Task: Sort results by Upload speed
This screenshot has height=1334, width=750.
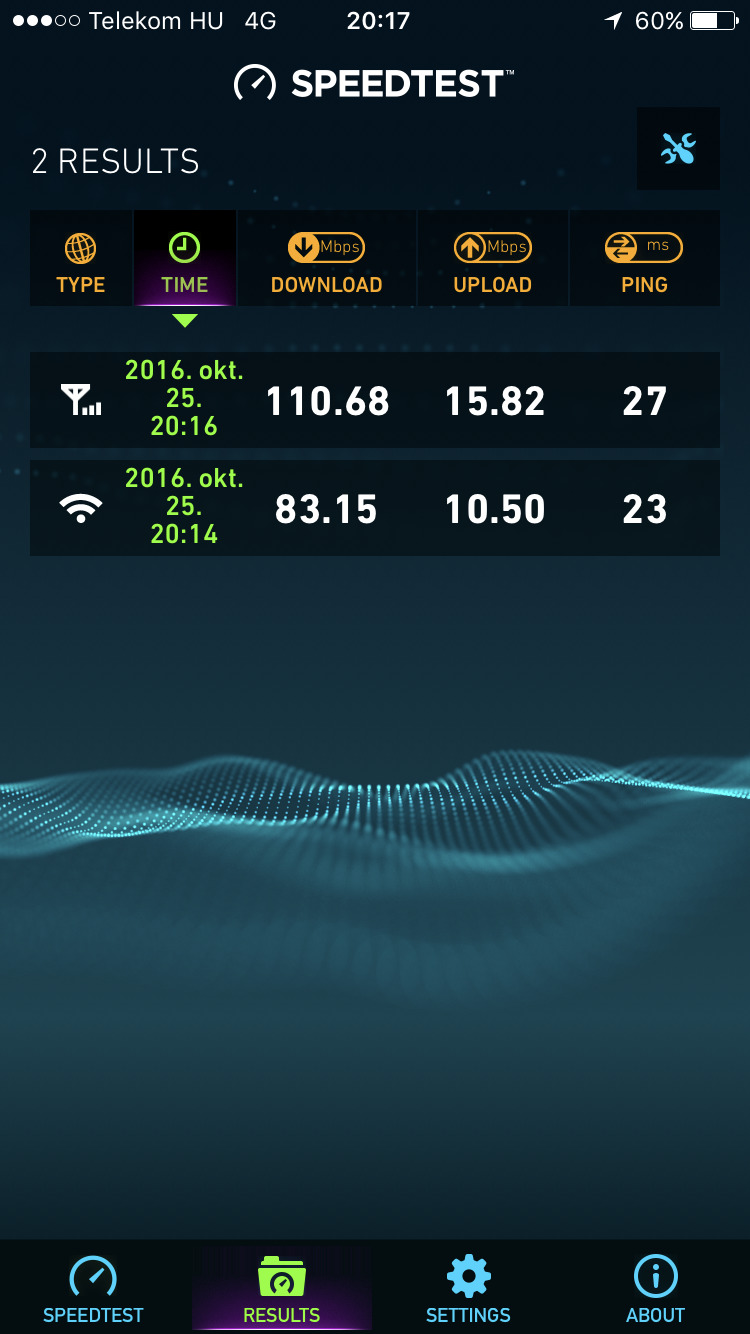Action: coord(493,258)
